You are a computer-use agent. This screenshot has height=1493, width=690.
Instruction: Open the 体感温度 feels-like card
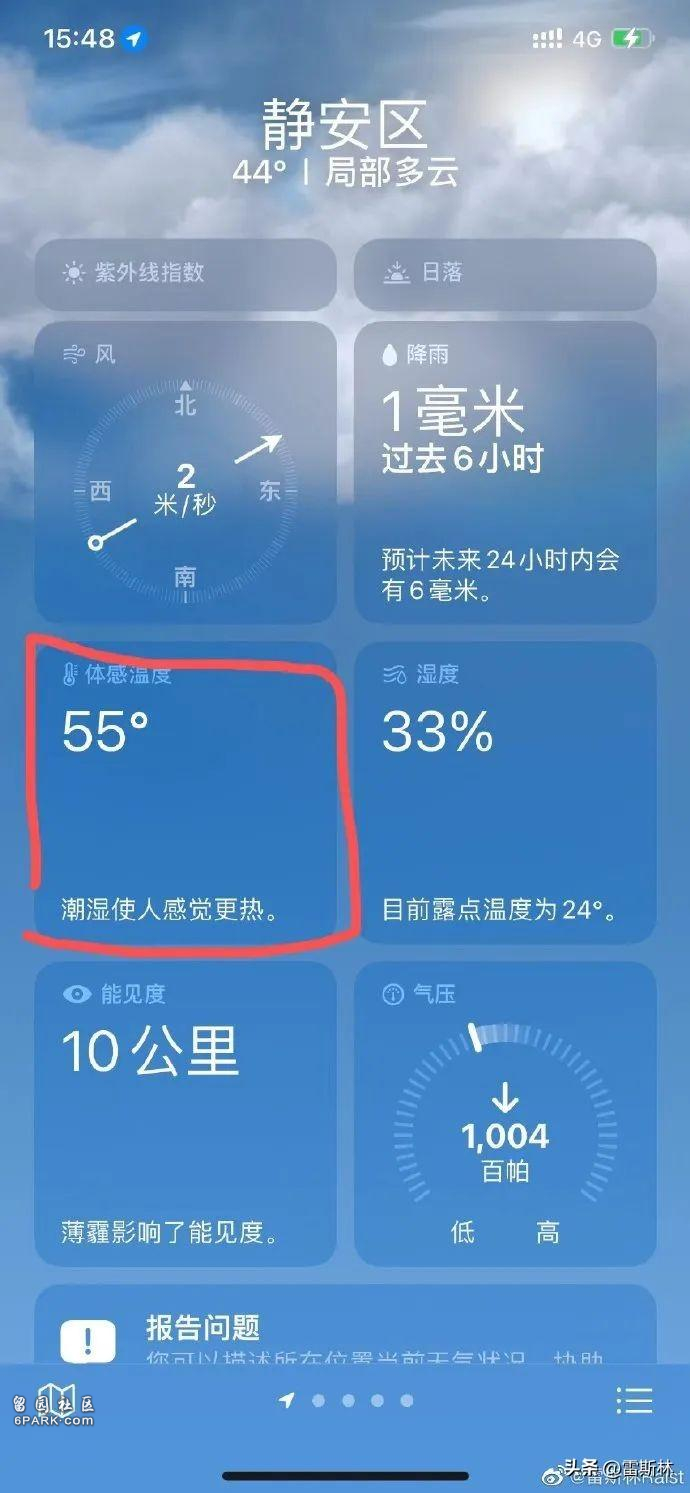click(185, 792)
